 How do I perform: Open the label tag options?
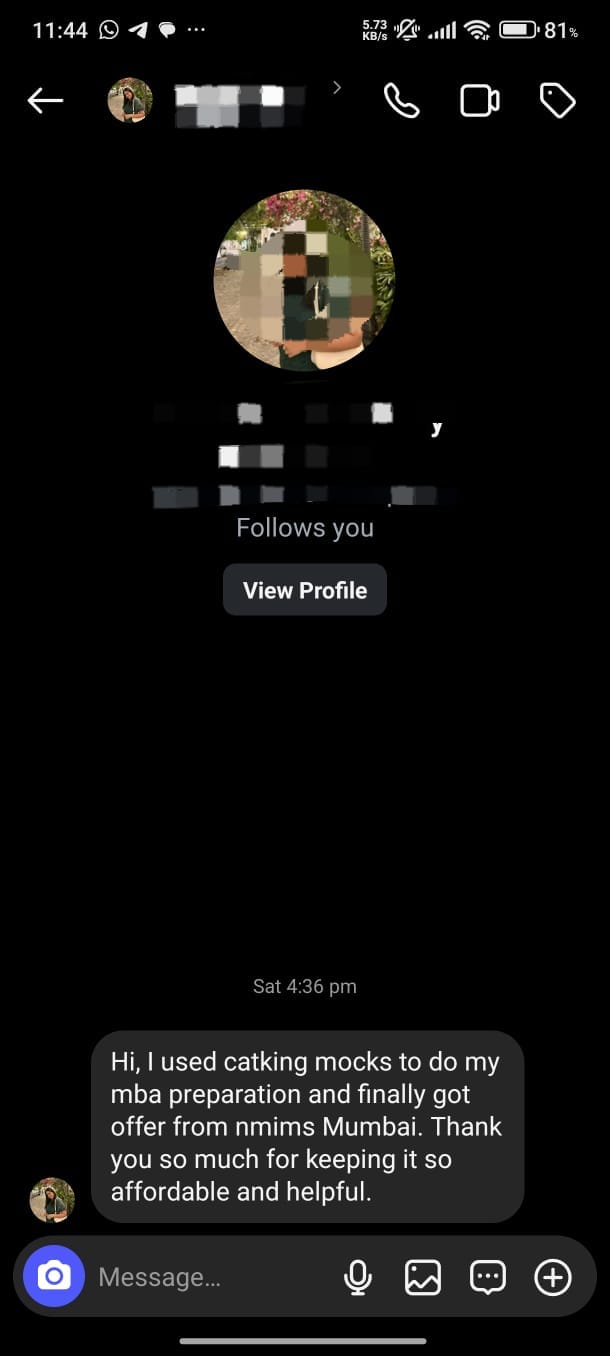[x=557, y=100]
